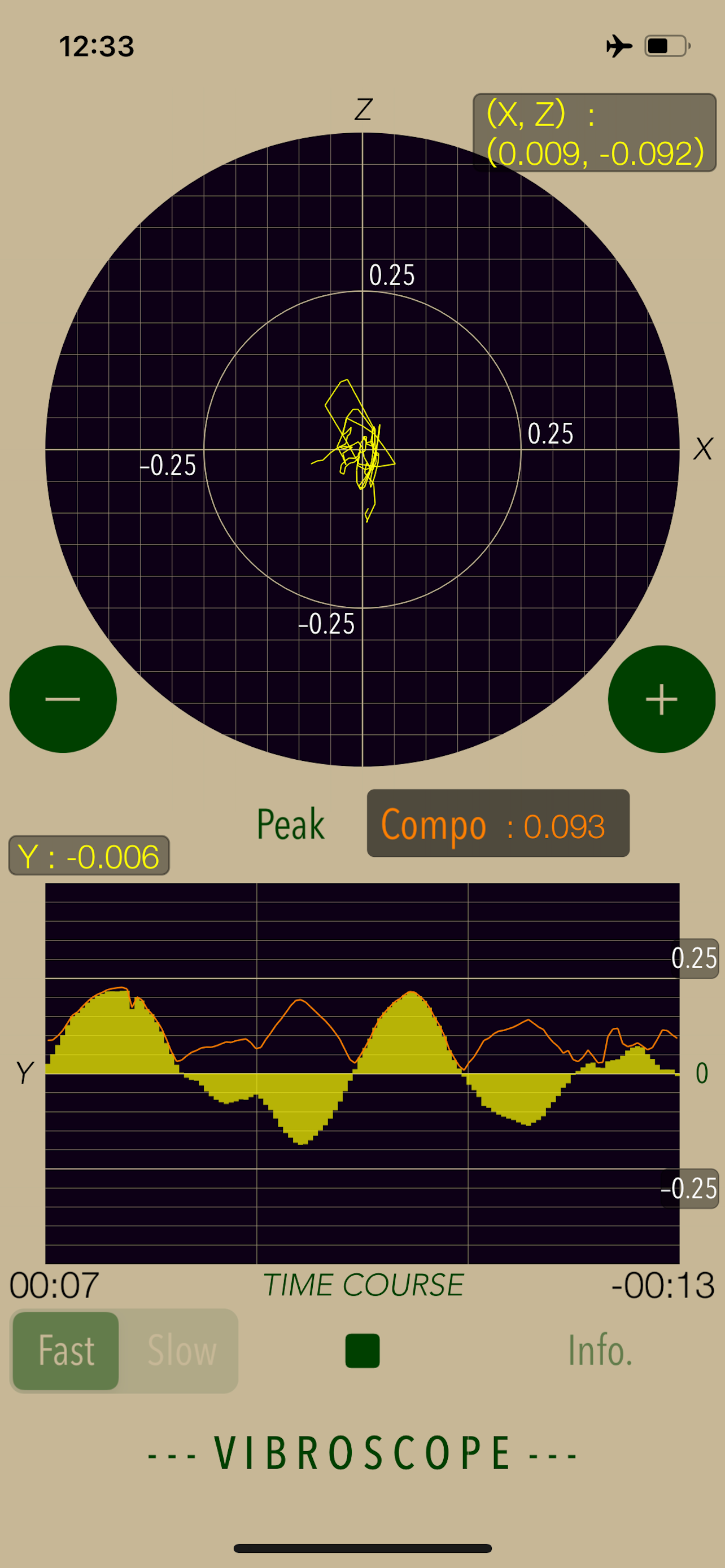Tap the plus zoom-in button

coord(662,699)
